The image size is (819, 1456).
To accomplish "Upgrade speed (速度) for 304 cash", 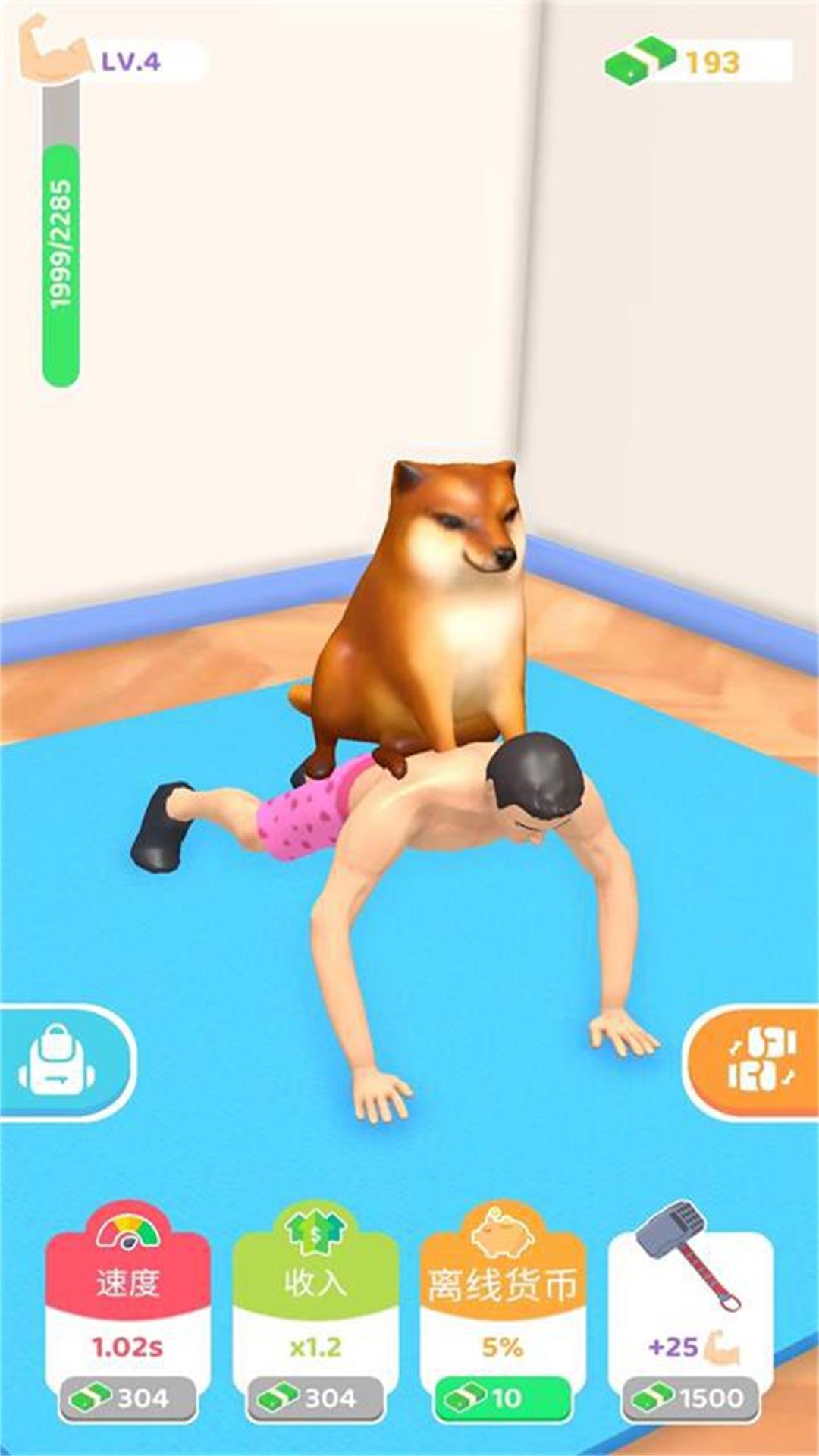I will tap(128, 1397).
